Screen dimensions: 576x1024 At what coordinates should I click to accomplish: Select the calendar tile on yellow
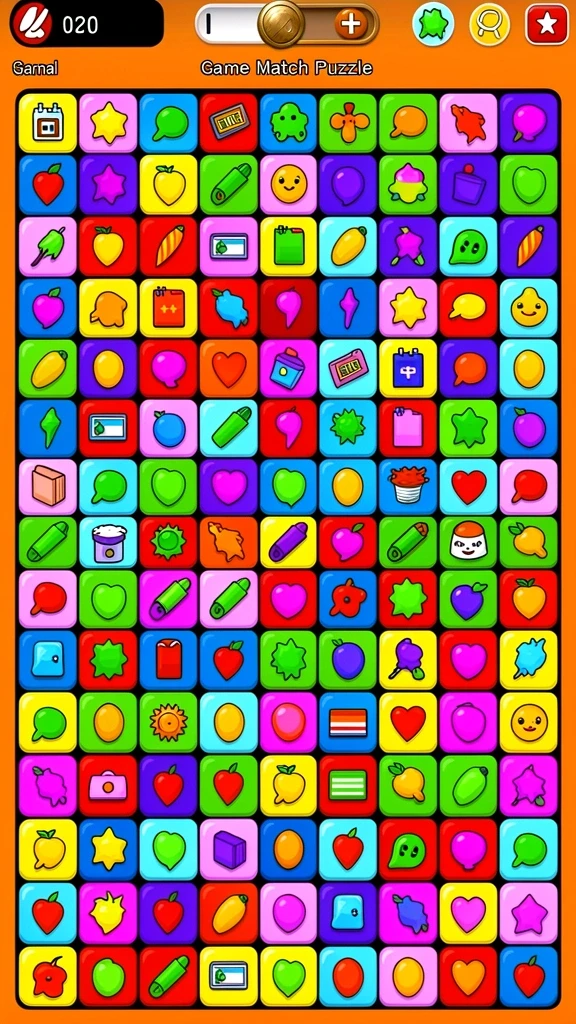pyautogui.click(x=48, y=122)
